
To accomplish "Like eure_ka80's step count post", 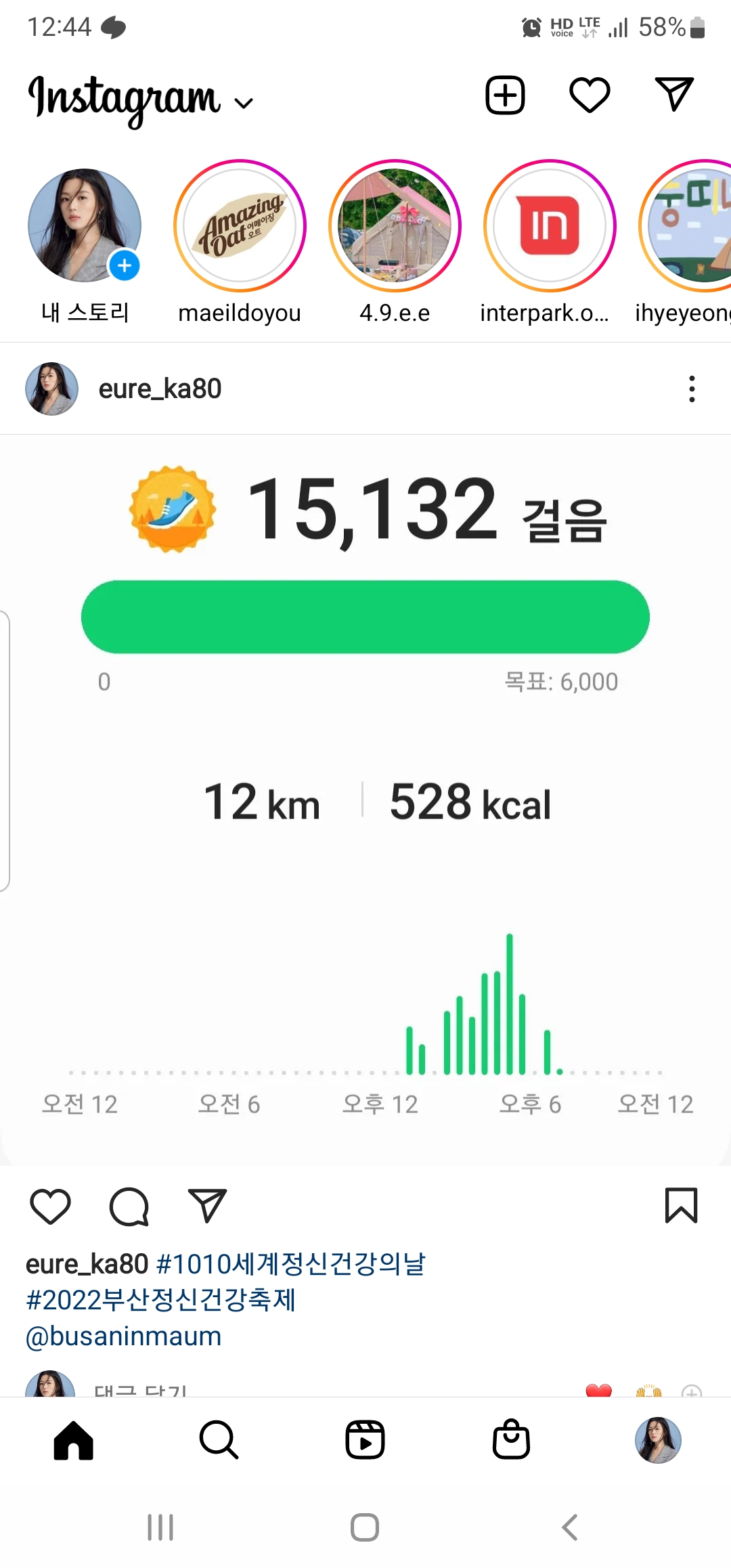I will pos(51,1206).
